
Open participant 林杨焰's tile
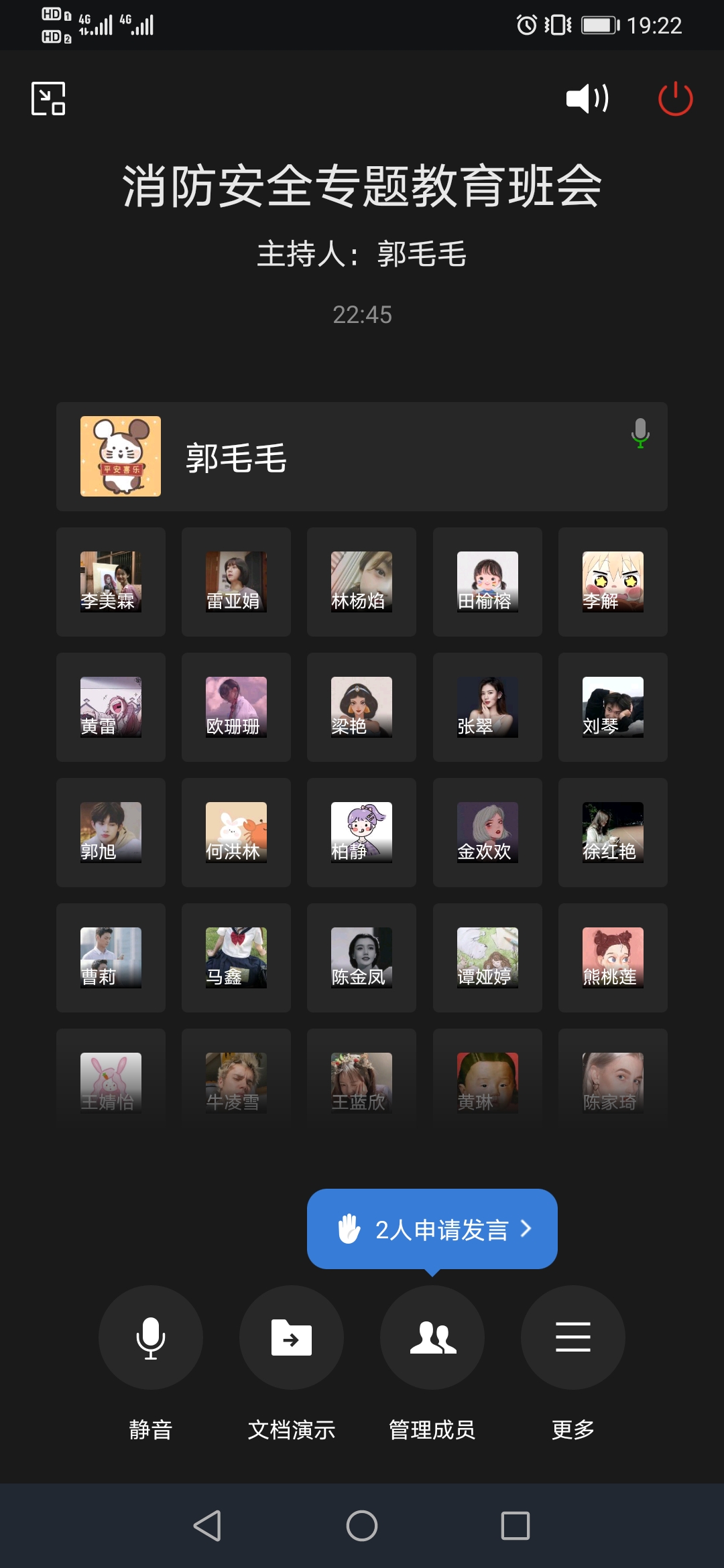click(x=361, y=582)
